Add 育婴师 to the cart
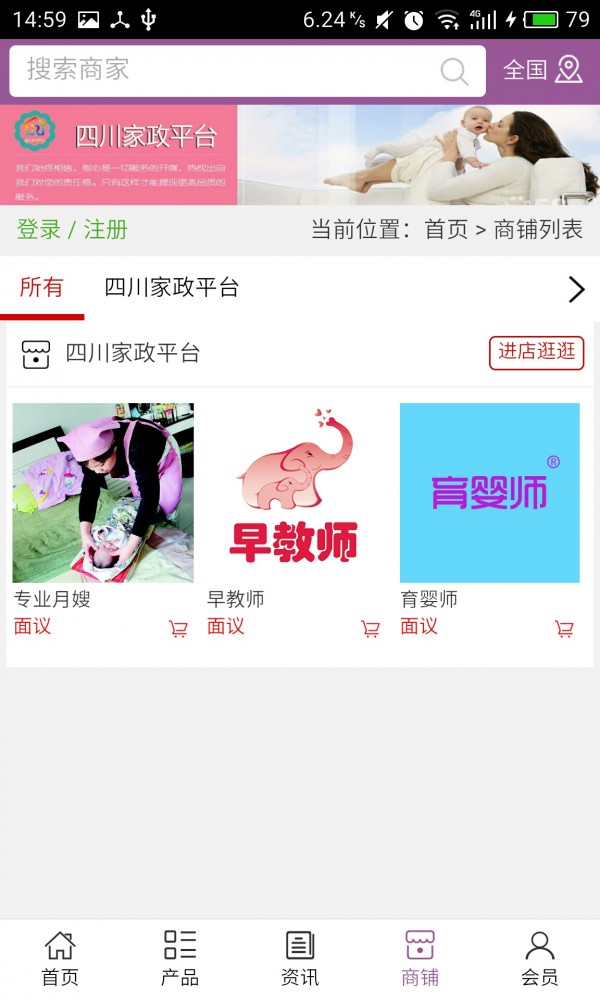The height and width of the screenshot is (1000, 600). (564, 629)
